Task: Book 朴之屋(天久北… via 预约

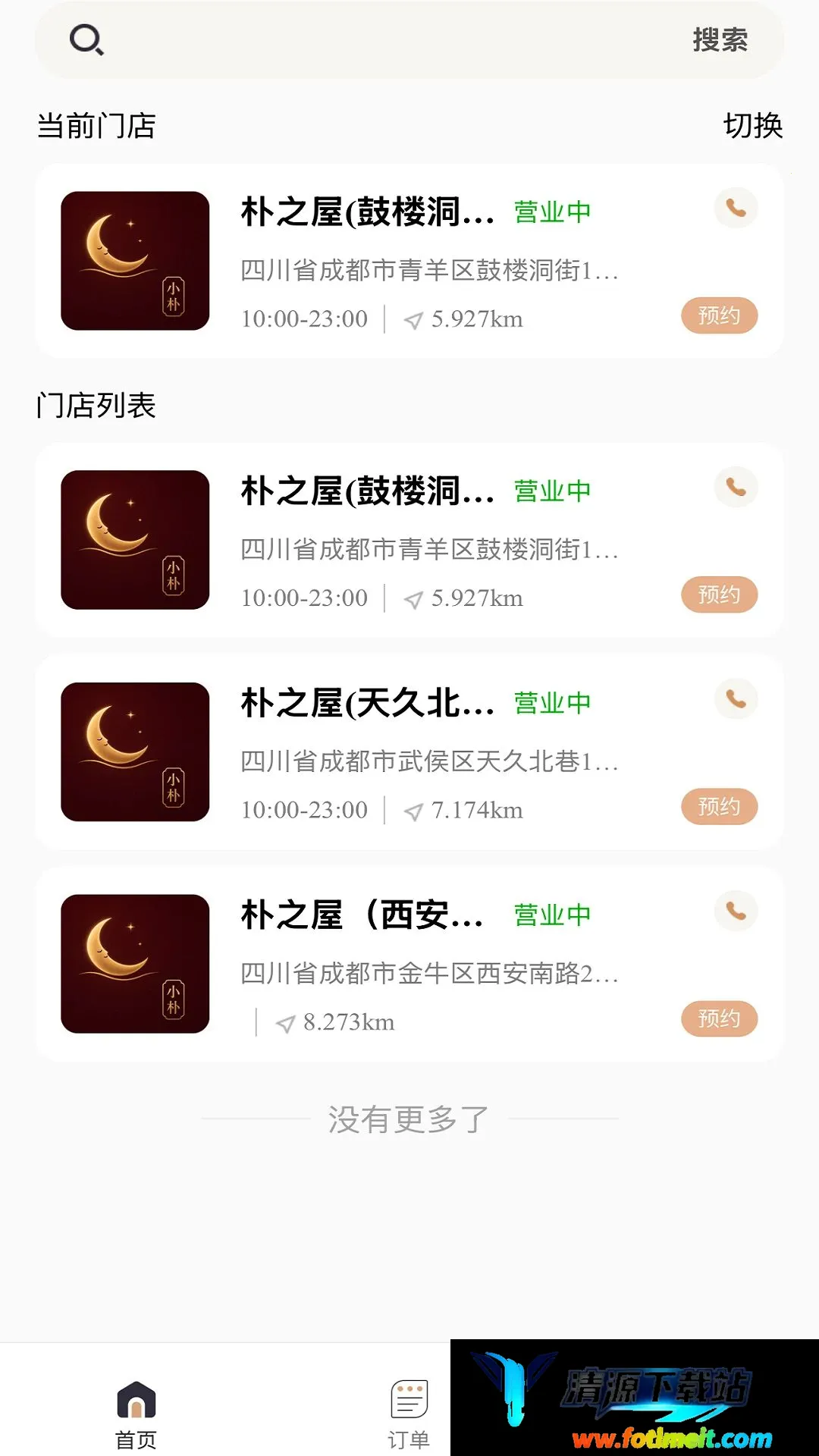Action: click(719, 807)
